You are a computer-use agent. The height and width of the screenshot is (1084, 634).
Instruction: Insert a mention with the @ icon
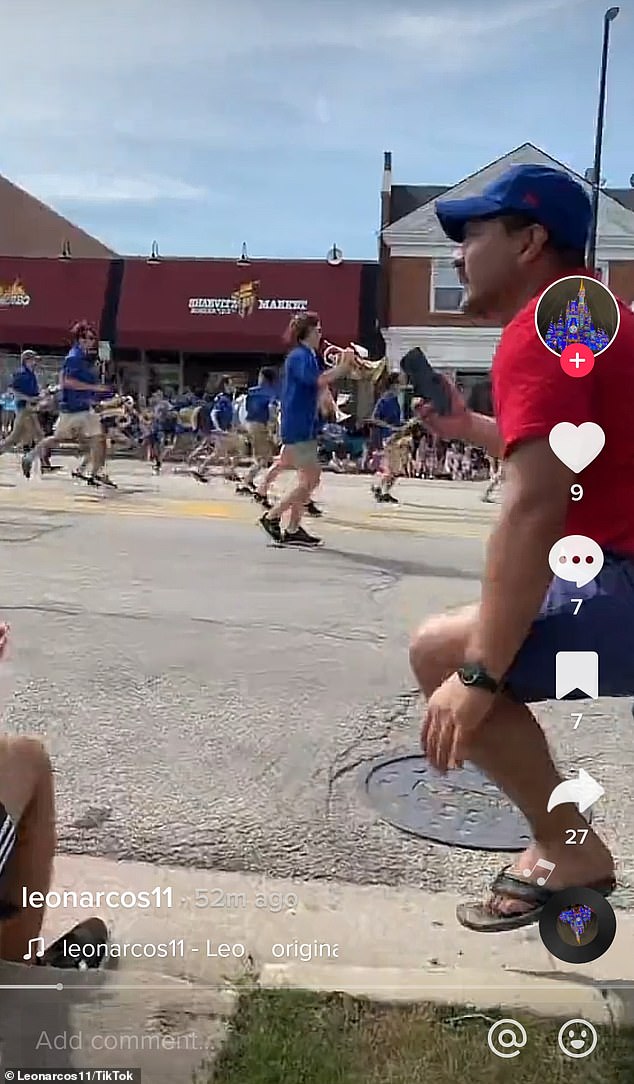point(507,1039)
